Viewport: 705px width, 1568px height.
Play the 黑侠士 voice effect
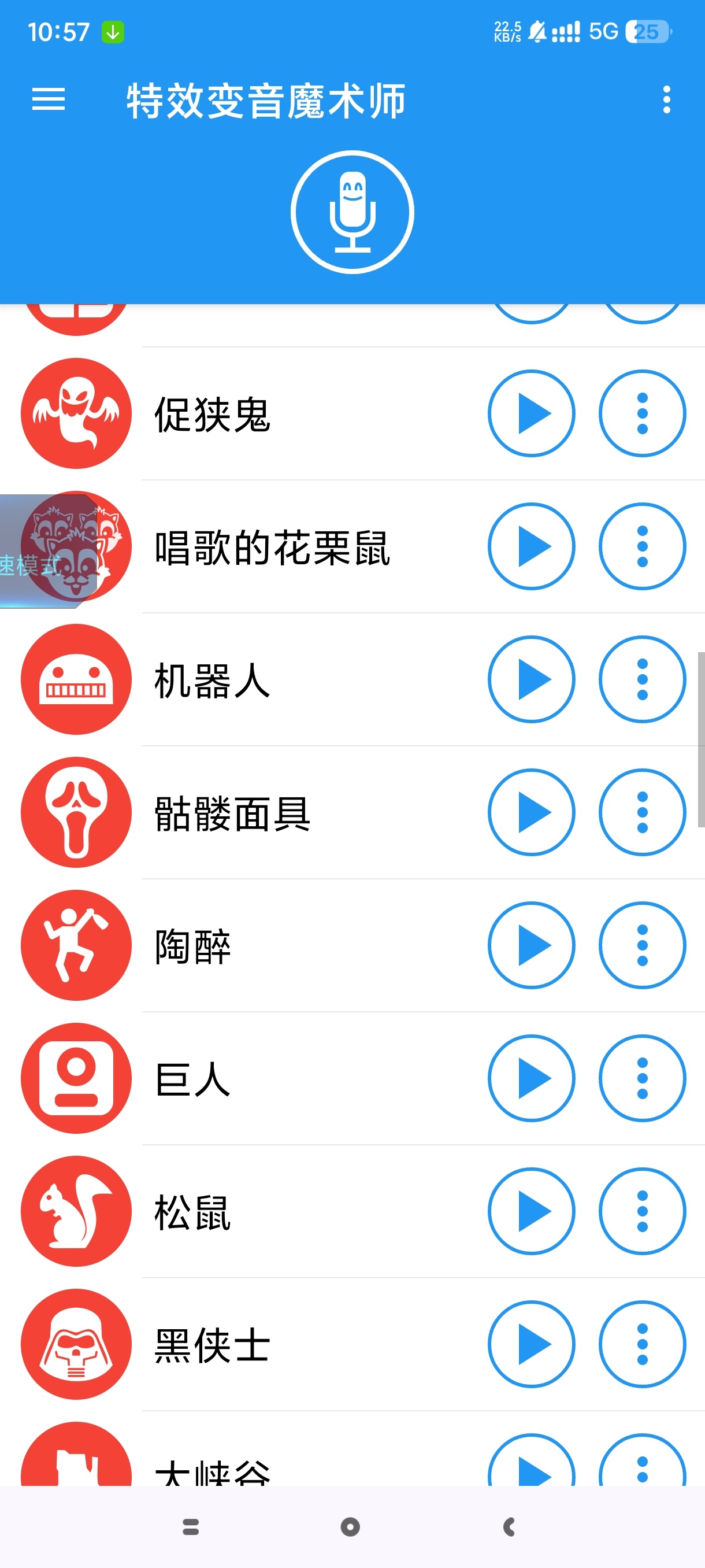click(x=531, y=1345)
